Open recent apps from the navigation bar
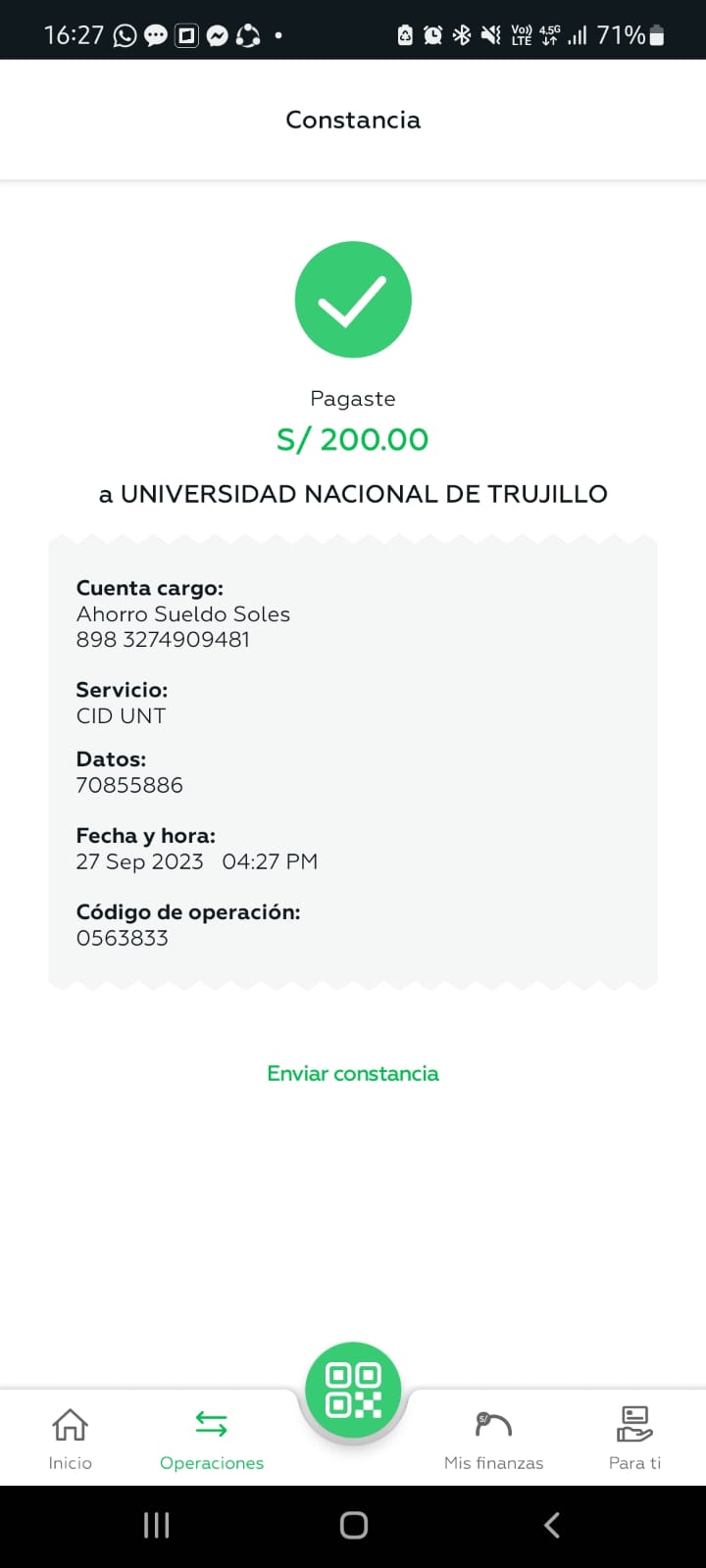Image resolution: width=706 pixels, height=1568 pixels. (156, 1525)
